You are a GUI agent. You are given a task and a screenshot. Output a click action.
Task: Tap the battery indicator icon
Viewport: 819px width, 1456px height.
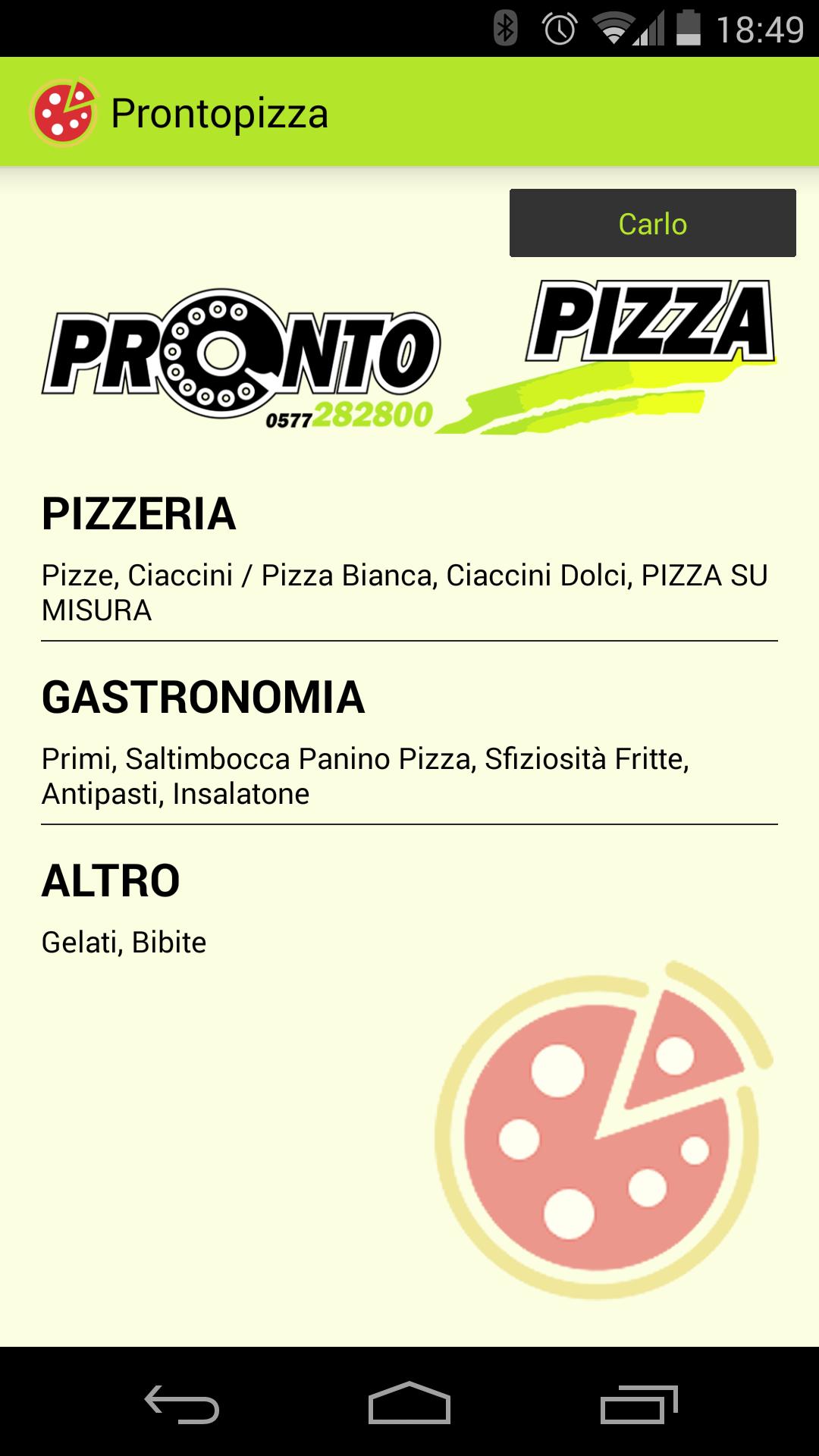coord(689,25)
